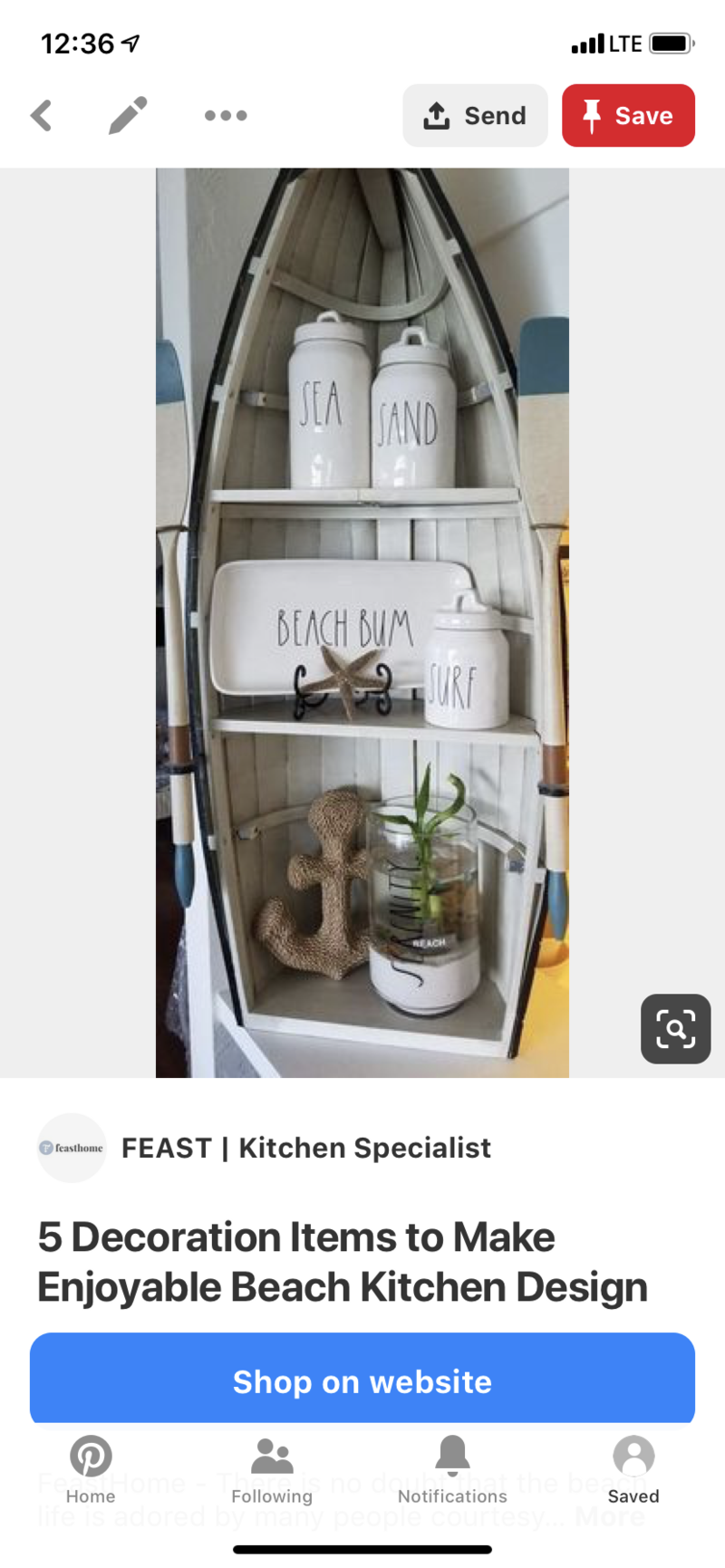Viewport: 725px width, 1568px height.
Task: Open FEAST | Kitchen Specialist profile
Action: (x=305, y=1148)
